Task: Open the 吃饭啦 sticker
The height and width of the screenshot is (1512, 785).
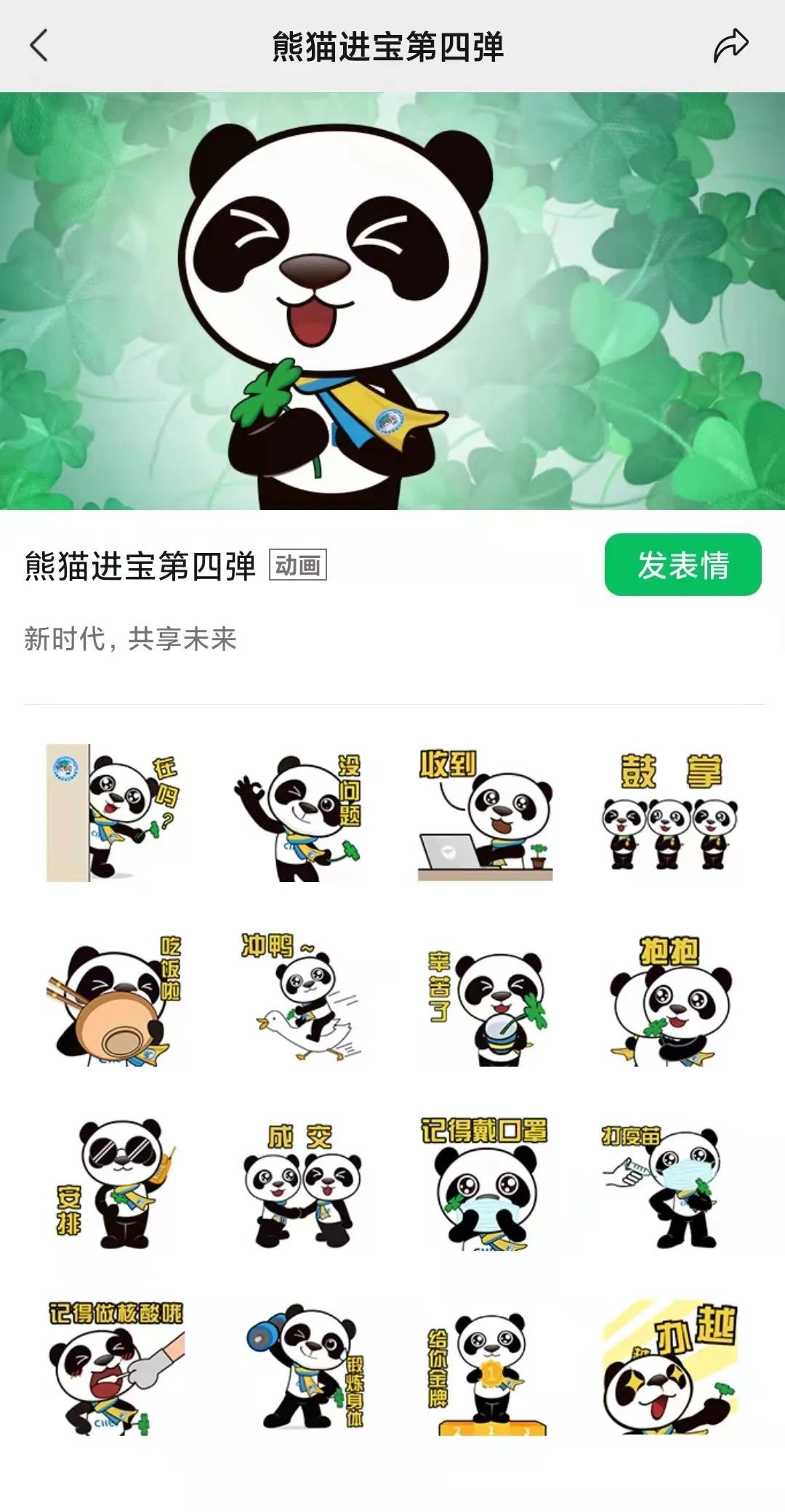Action: (113, 1000)
